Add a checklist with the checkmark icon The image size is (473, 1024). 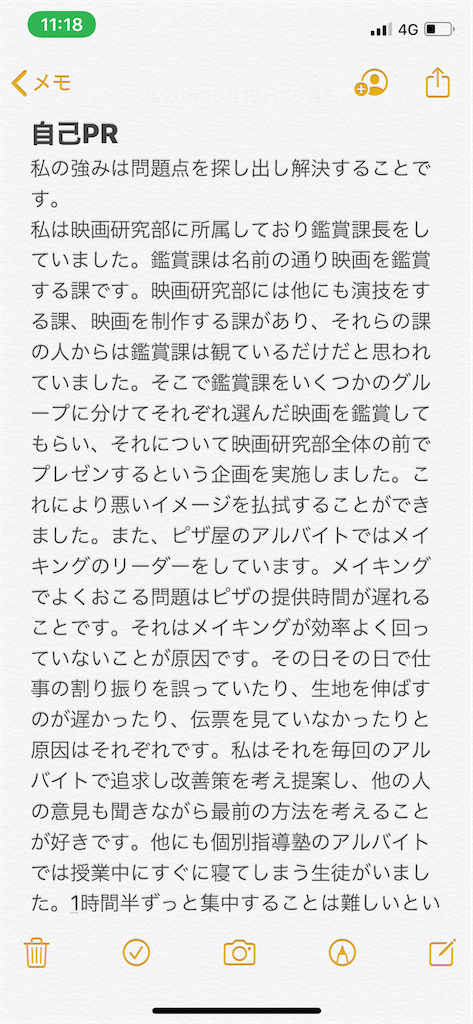[x=136, y=953]
